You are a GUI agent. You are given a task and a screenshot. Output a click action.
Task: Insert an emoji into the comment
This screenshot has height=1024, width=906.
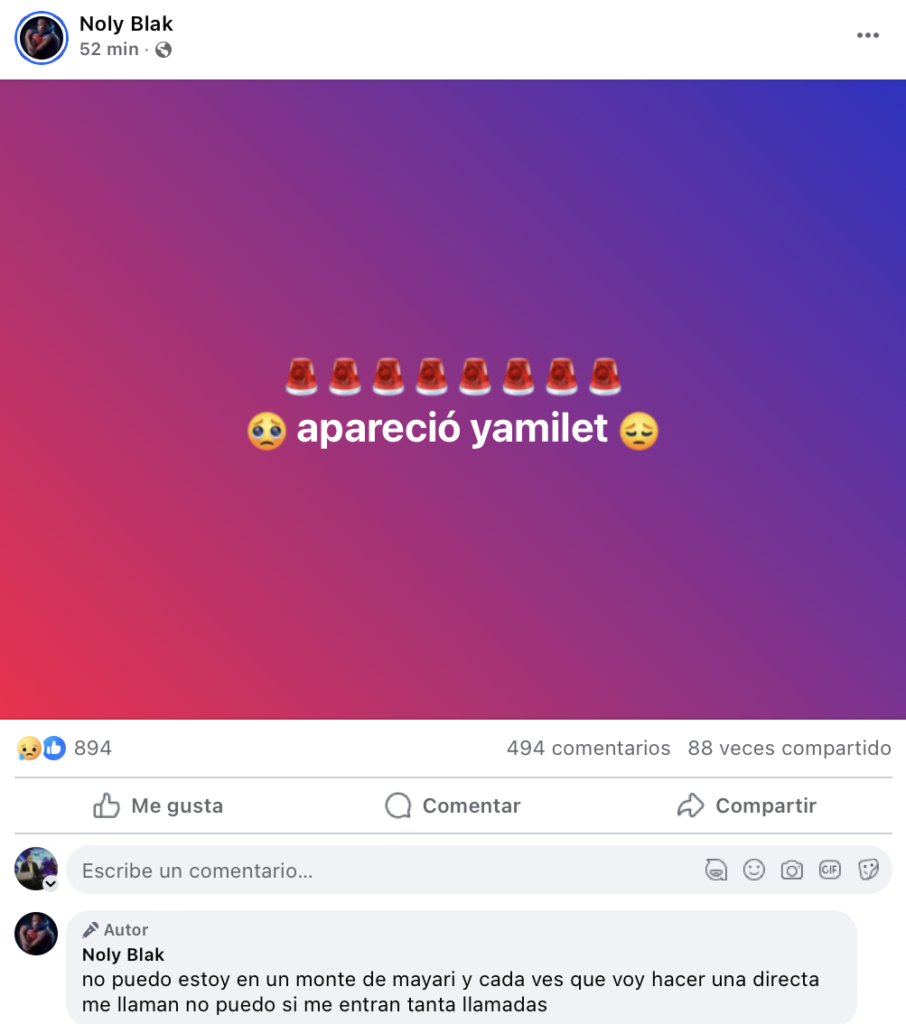click(754, 870)
